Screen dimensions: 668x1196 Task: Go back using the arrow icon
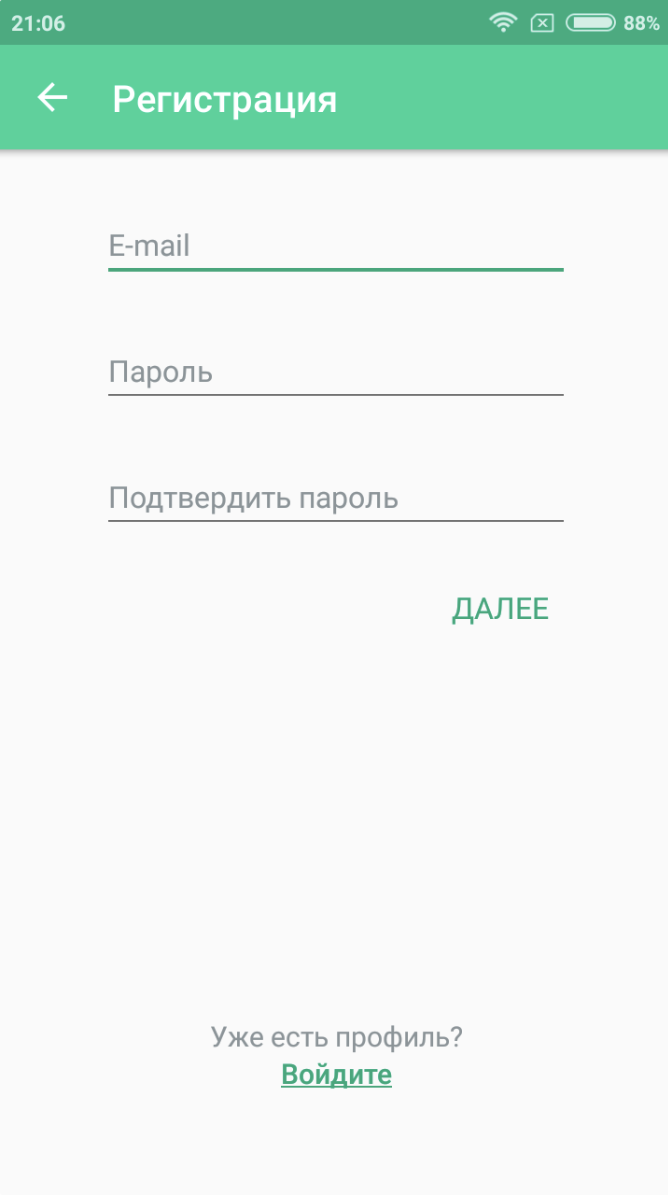[x=53, y=98]
